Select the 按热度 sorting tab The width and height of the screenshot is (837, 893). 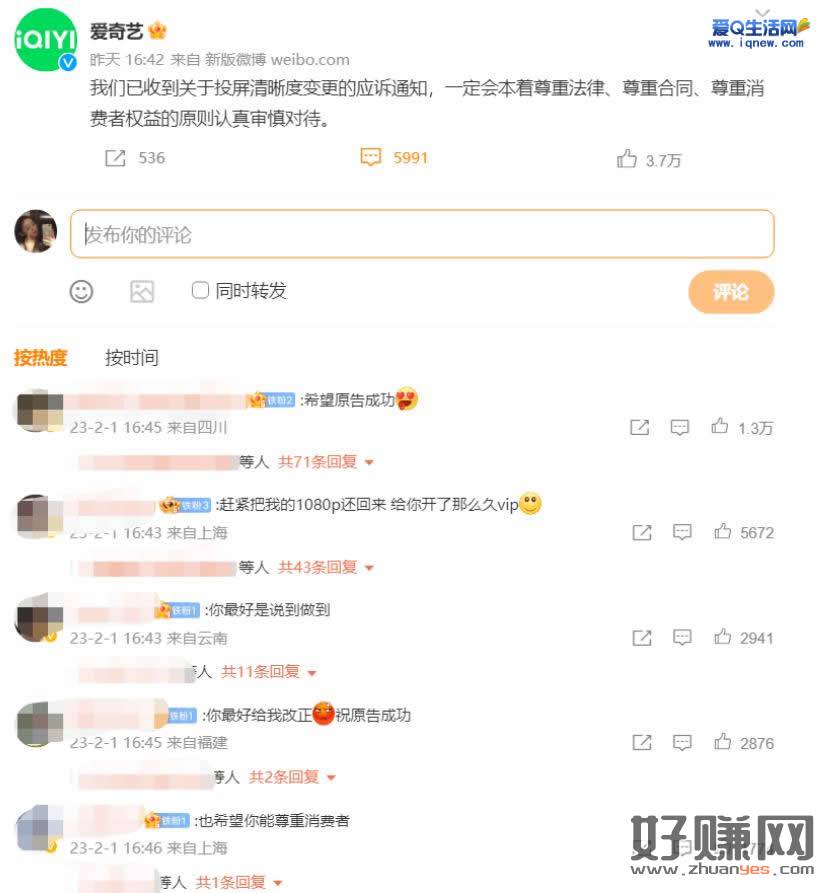point(41,357)
